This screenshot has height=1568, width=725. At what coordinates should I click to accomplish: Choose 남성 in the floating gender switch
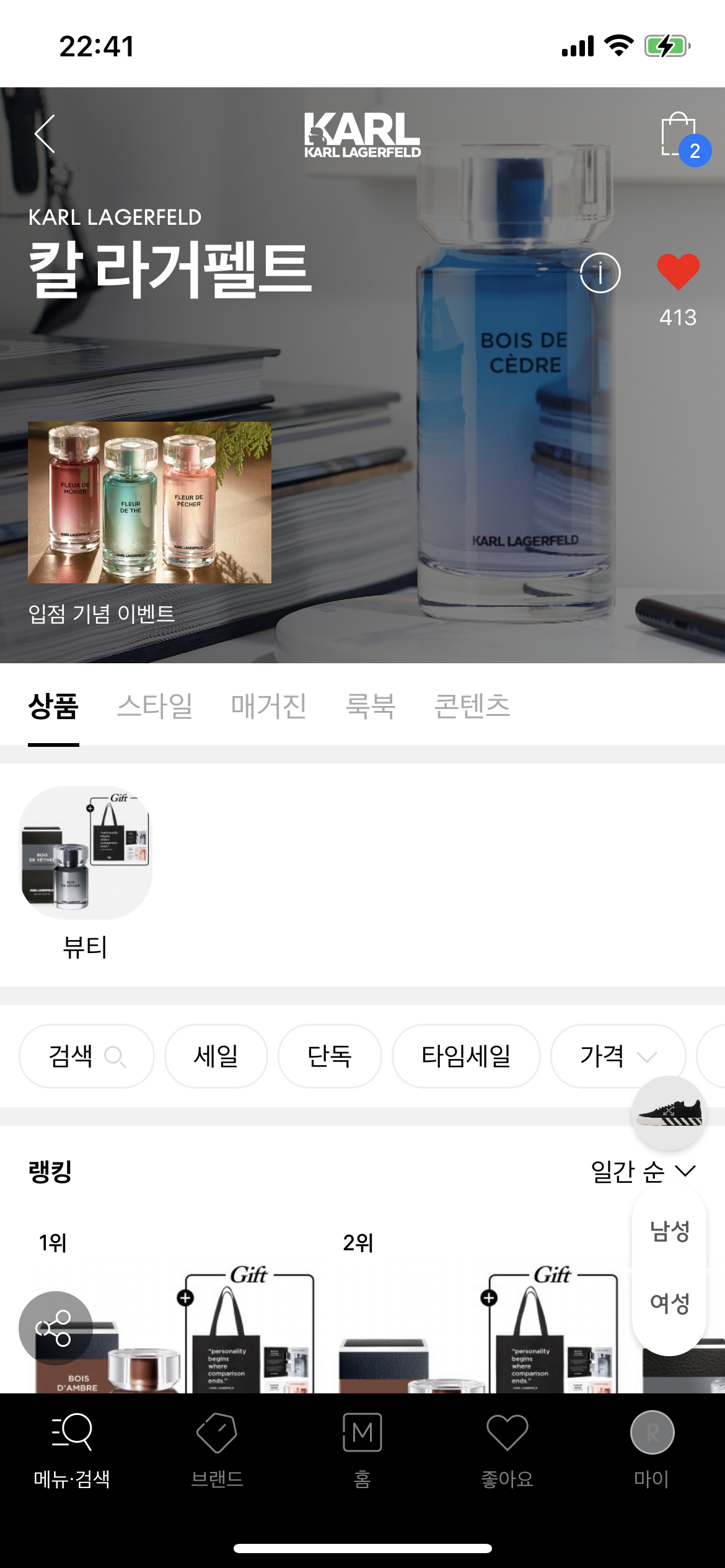669,1231
